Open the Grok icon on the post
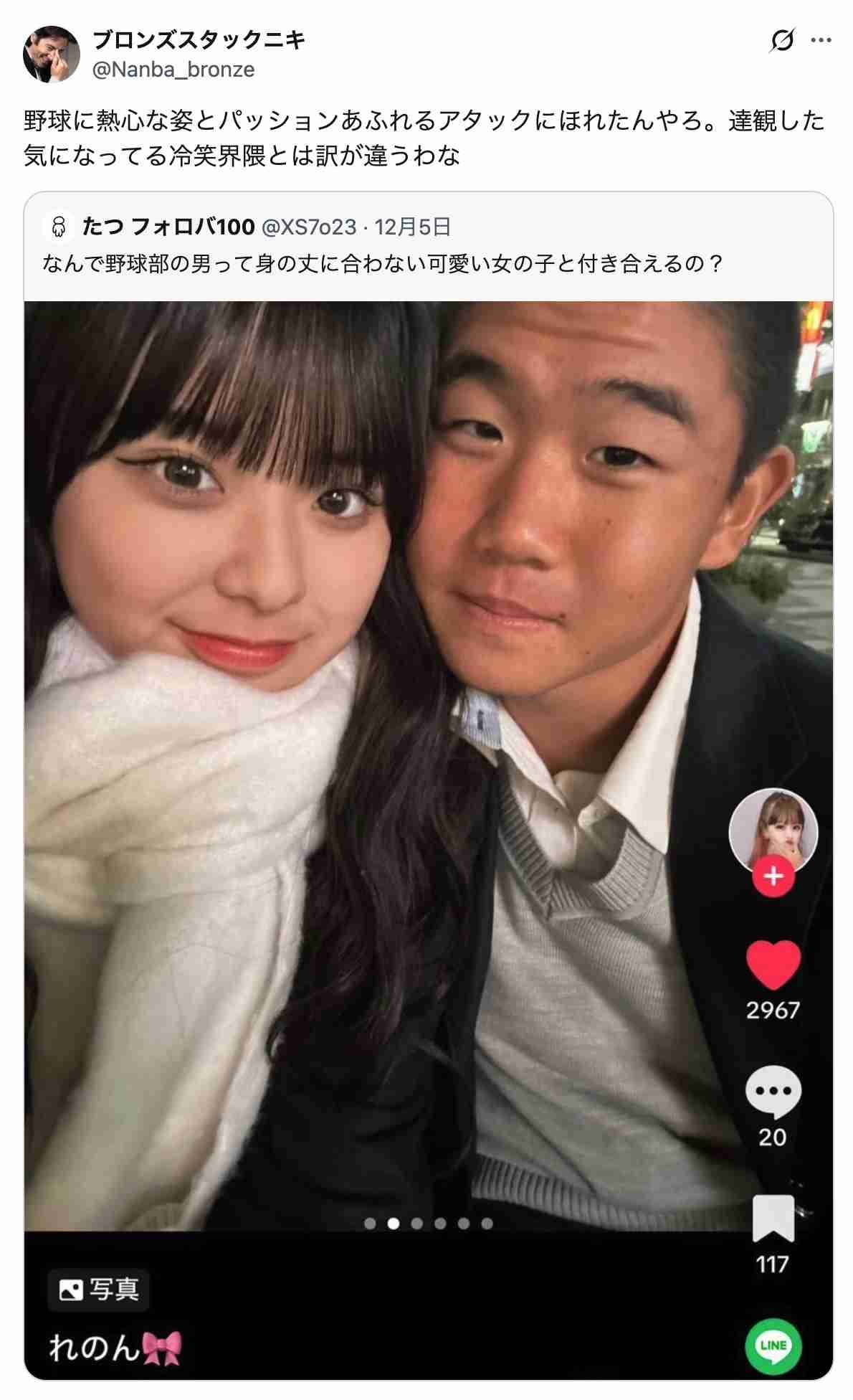The width and height of the screenshot is (853, 1400). [x=782, y=40]
